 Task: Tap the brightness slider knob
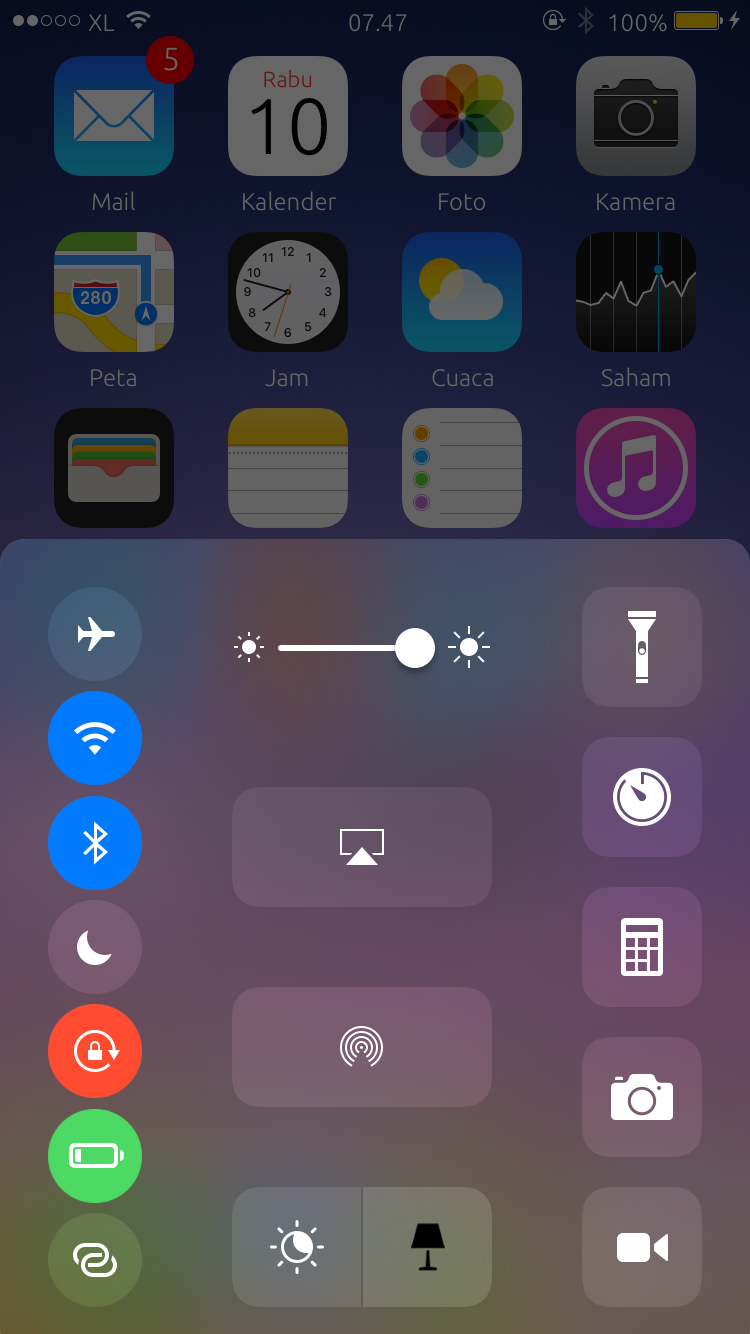[414, 648]
